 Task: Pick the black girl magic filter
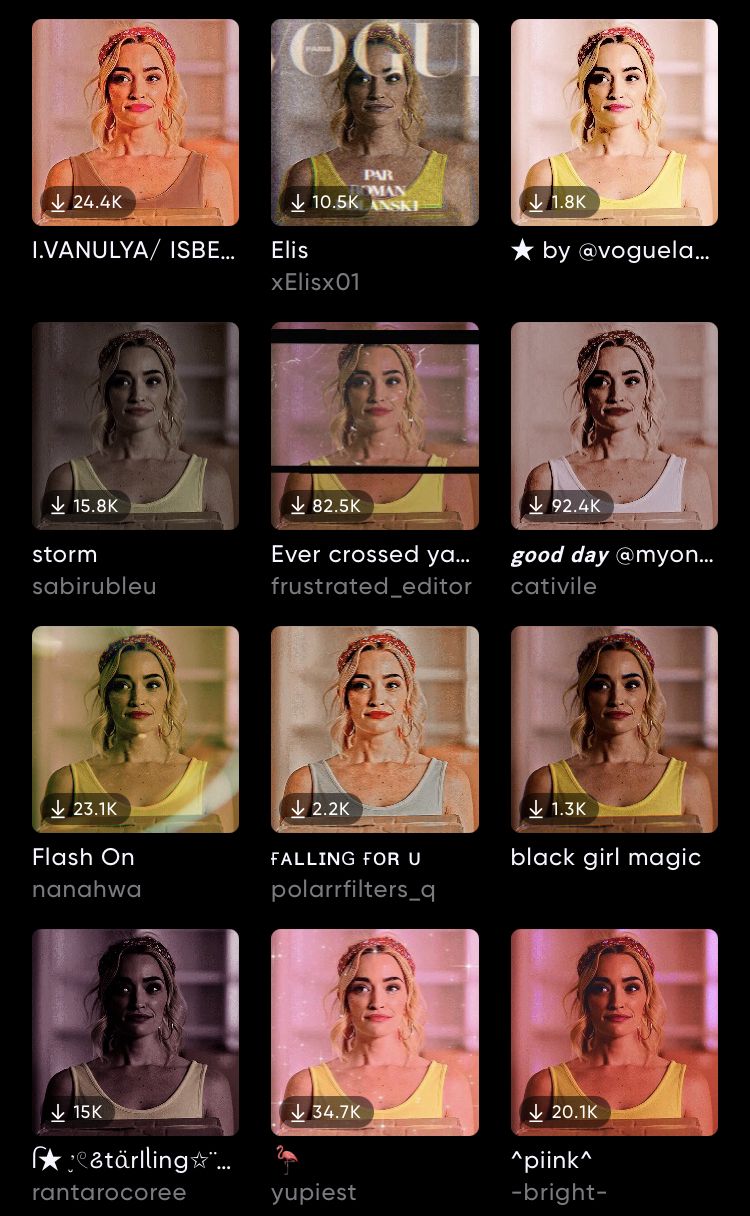point(614,729)
